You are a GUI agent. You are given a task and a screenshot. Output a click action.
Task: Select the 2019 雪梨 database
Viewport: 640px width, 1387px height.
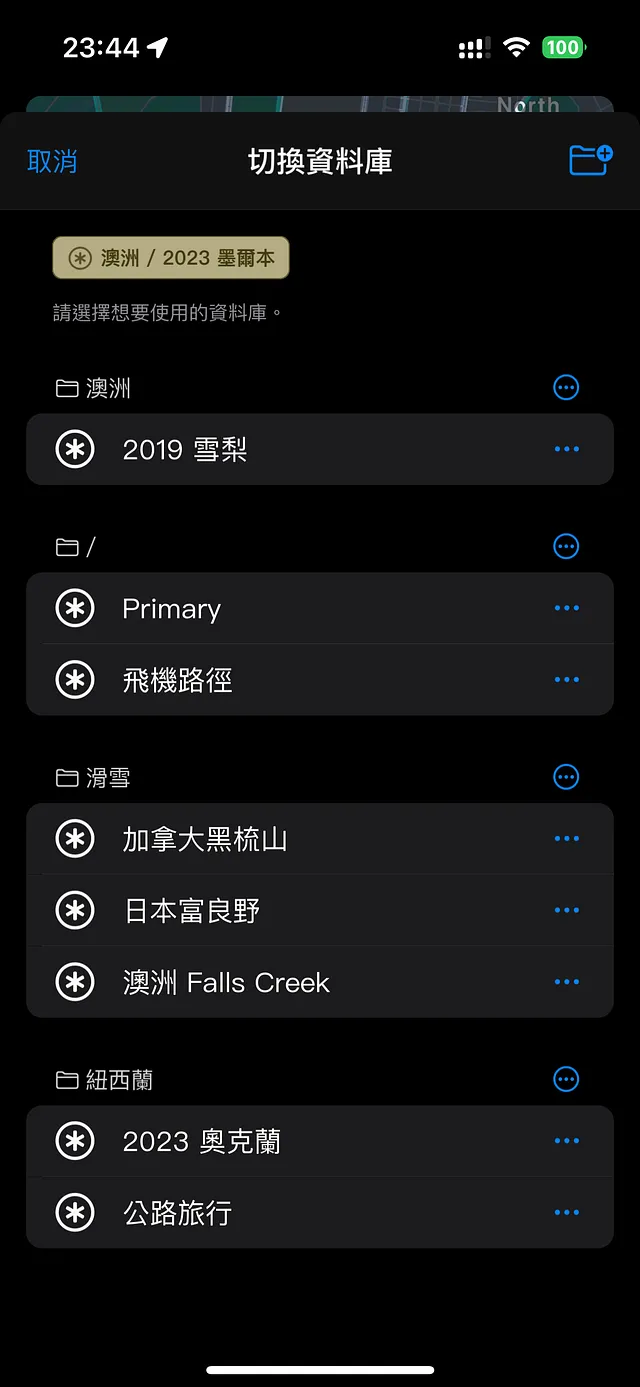click(x=185, y=450)
